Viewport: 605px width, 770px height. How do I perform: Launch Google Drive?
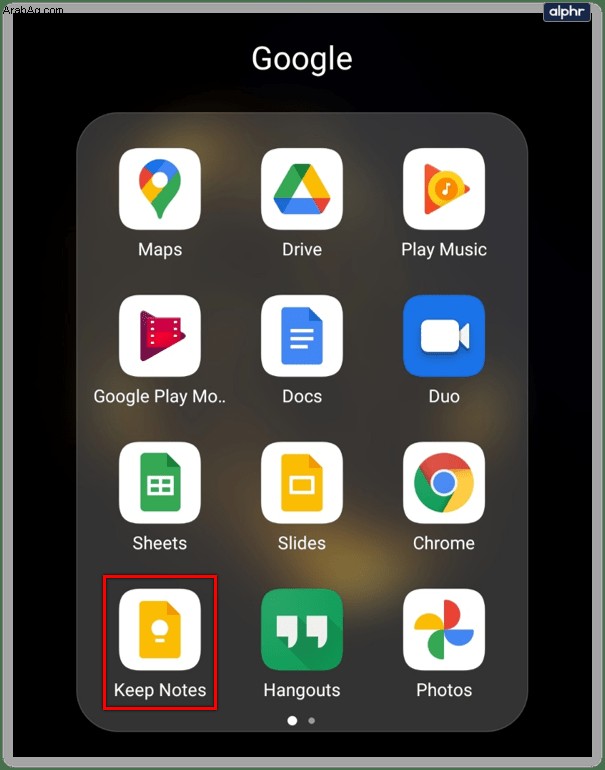point(302,190)
